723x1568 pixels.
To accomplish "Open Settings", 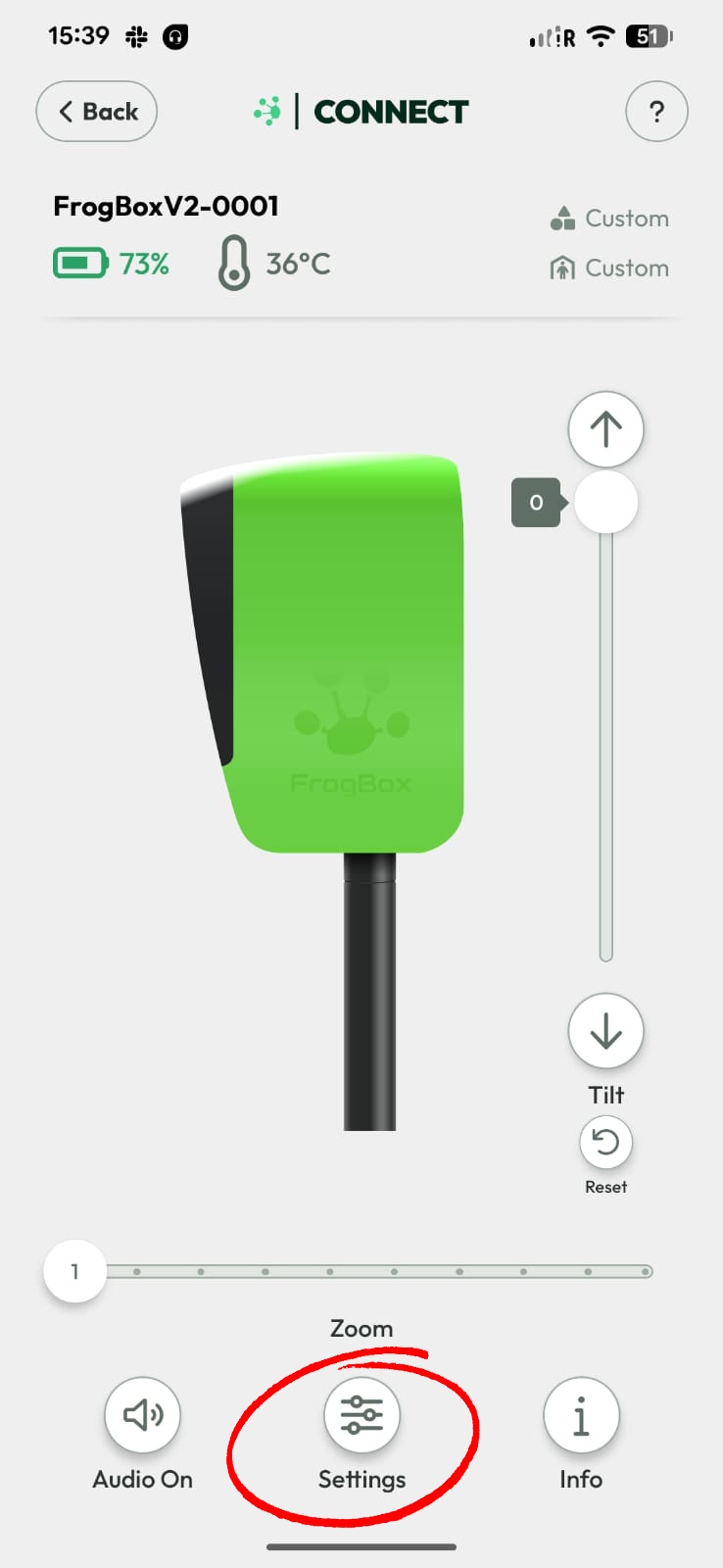I will (361, 1415).
